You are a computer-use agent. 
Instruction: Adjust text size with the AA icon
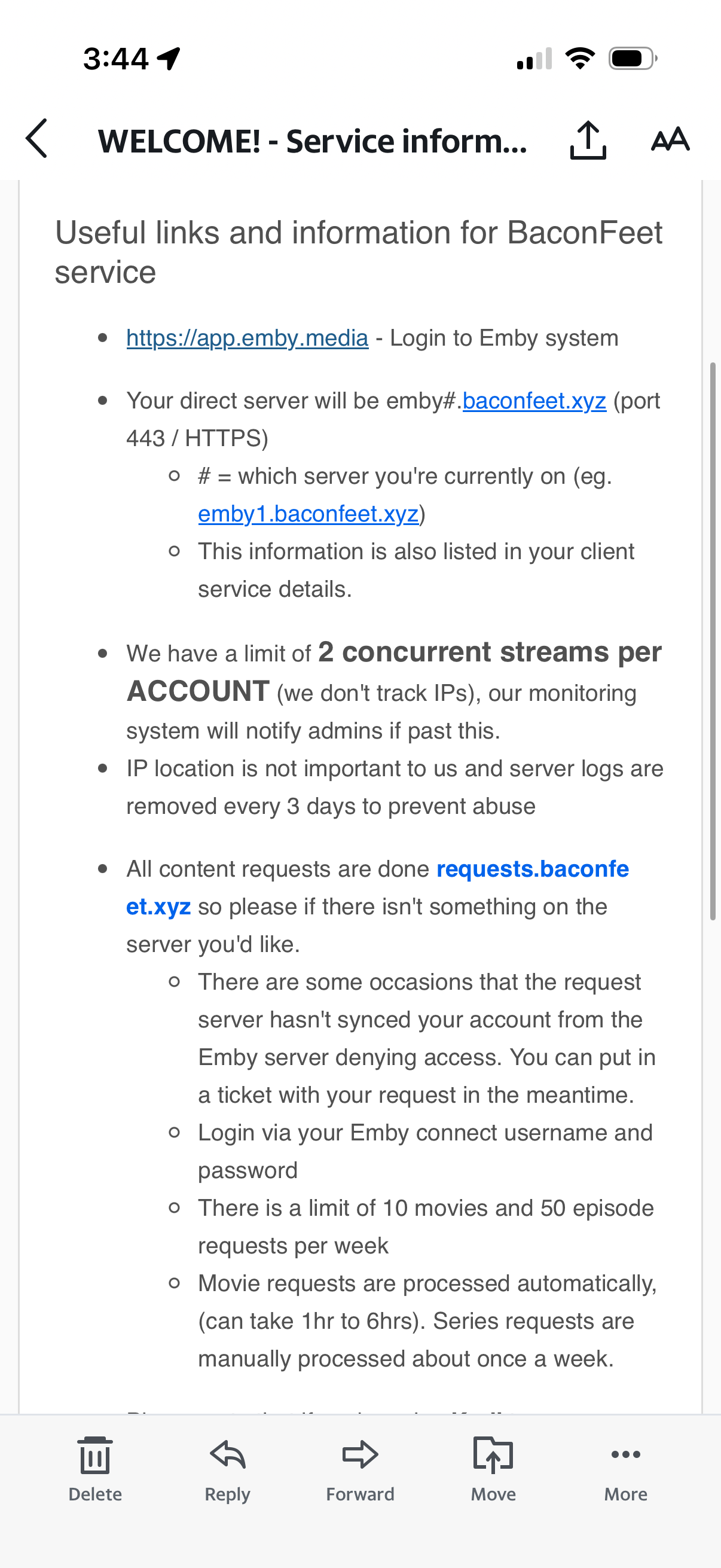click(x=670, y=140)
